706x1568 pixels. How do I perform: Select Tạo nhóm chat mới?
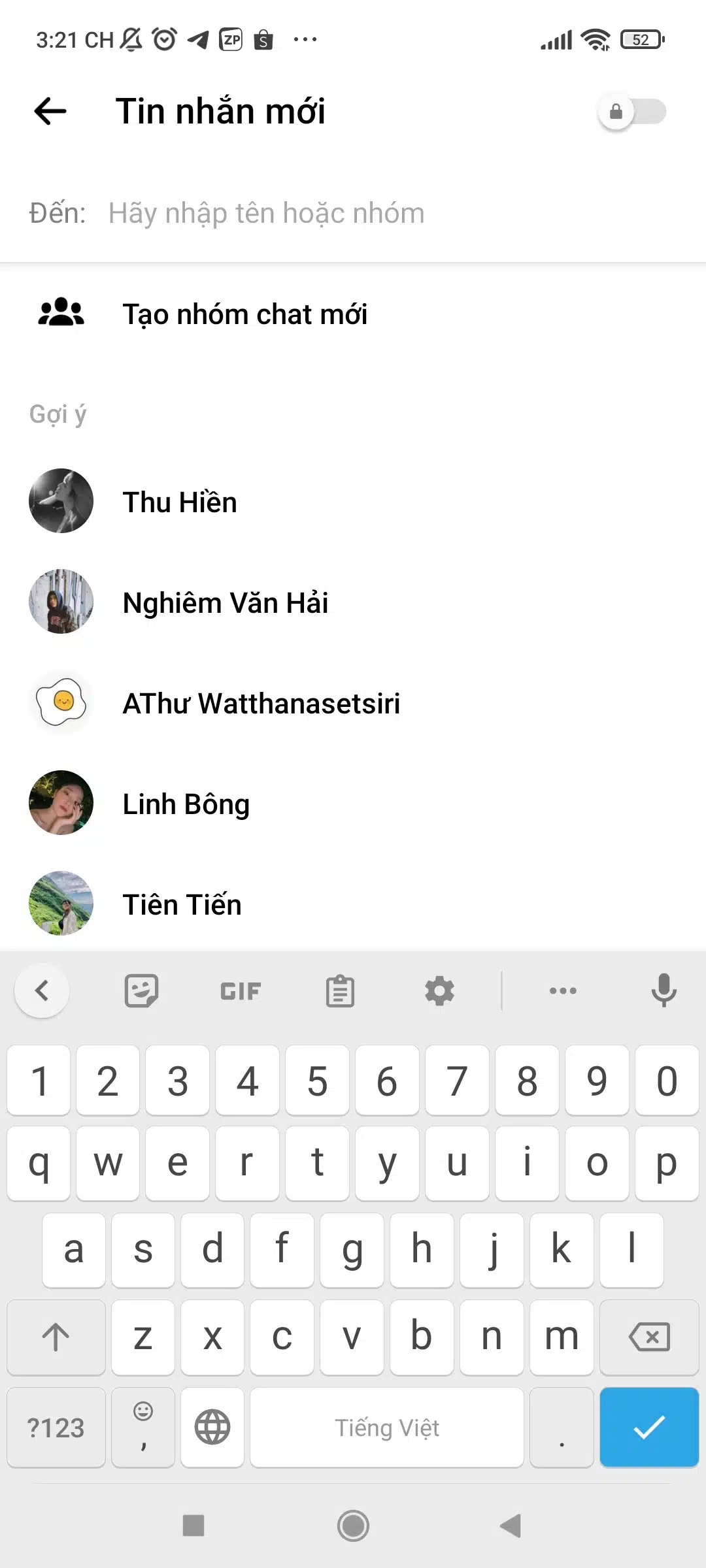coord(244,314)
